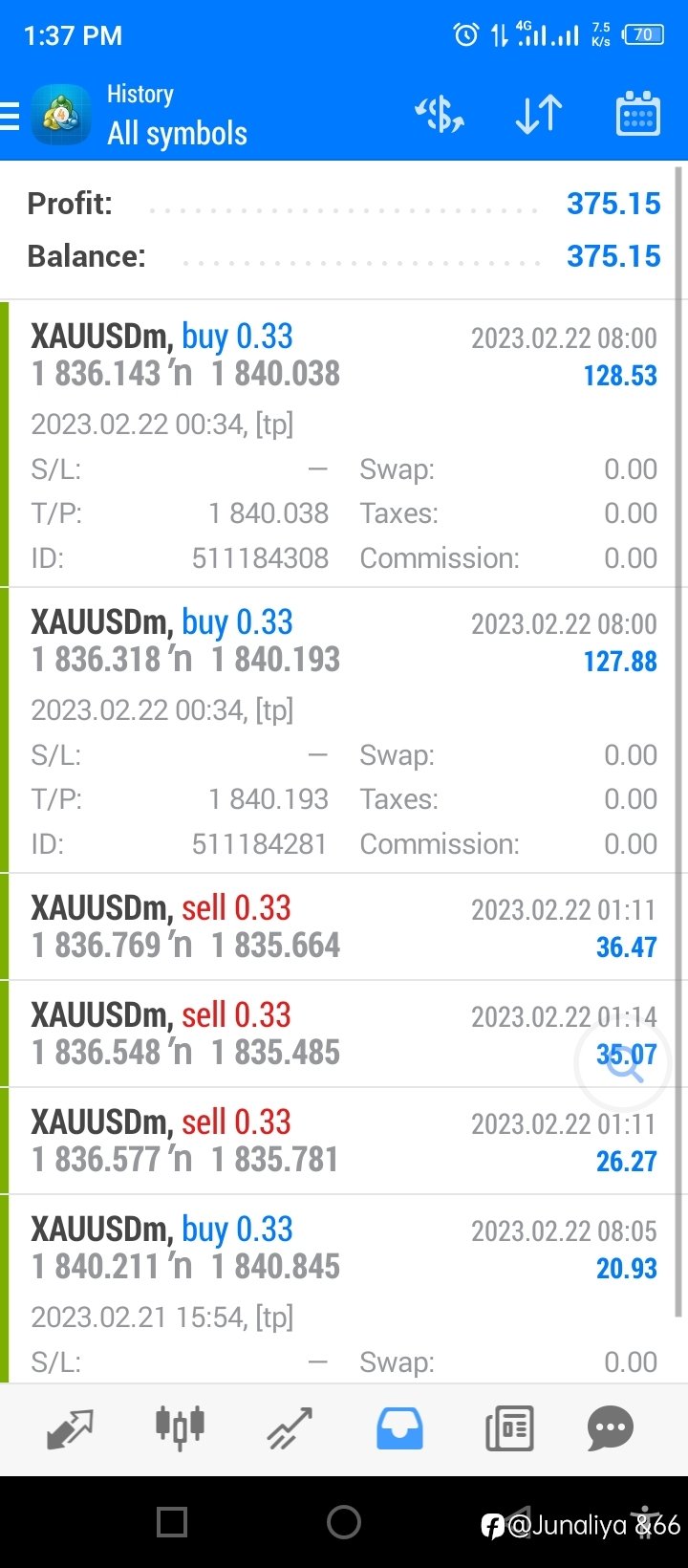
Task: Expand the sell trade with profit 36.47
Action: click(x=344, y=926)
